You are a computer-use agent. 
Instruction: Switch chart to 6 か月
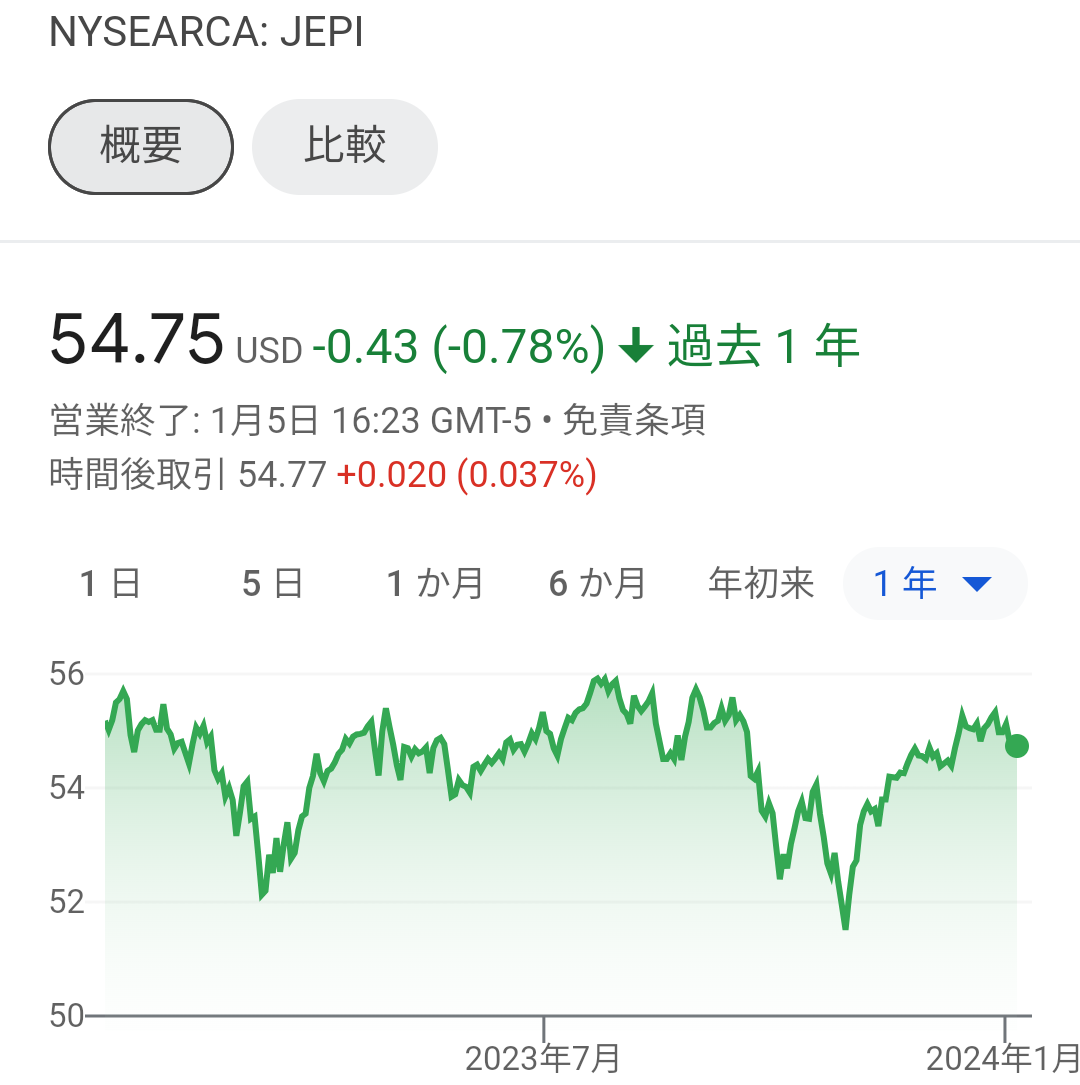pos(597,583)
